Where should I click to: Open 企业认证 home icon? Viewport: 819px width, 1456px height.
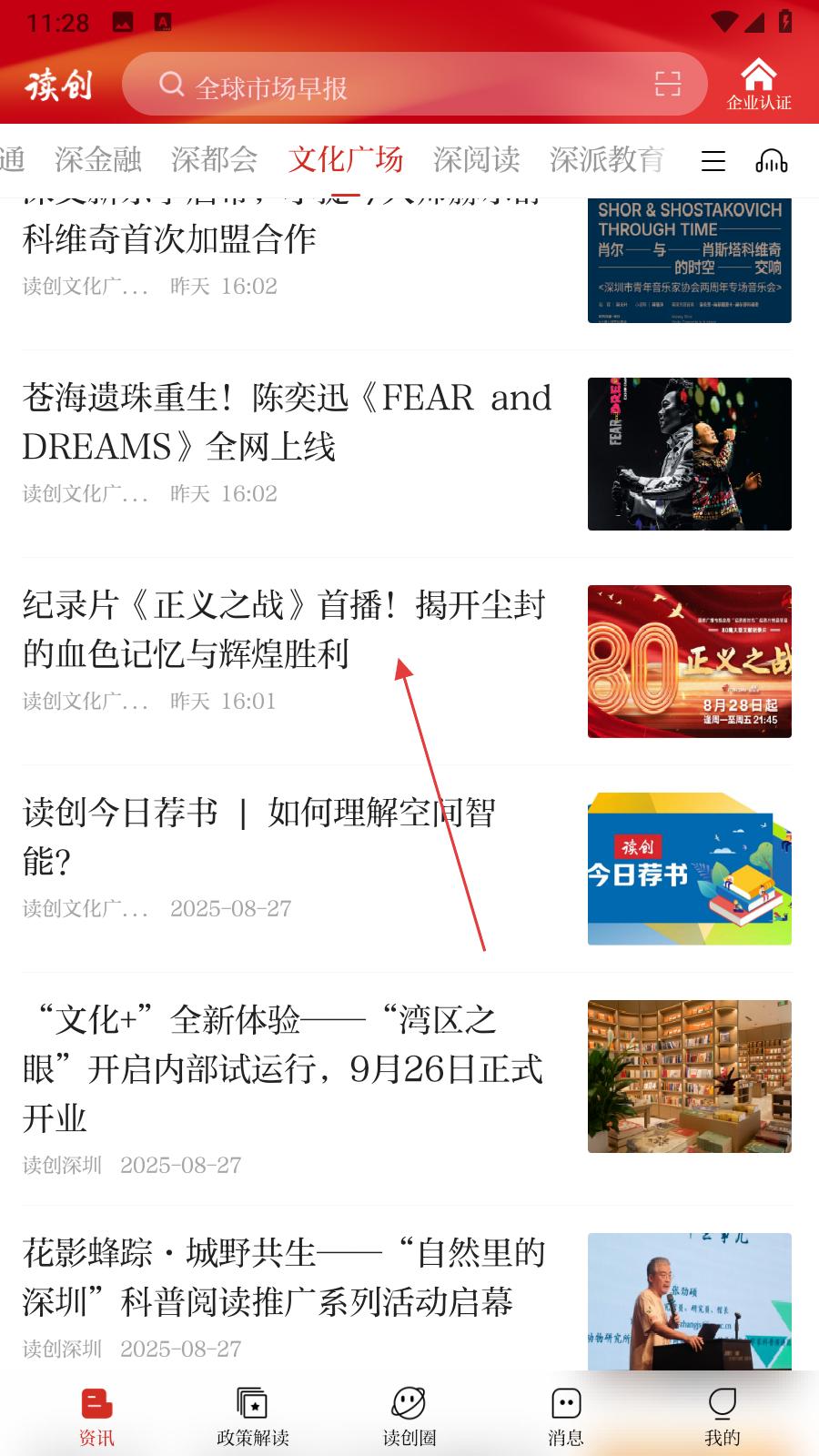point(759,85)
